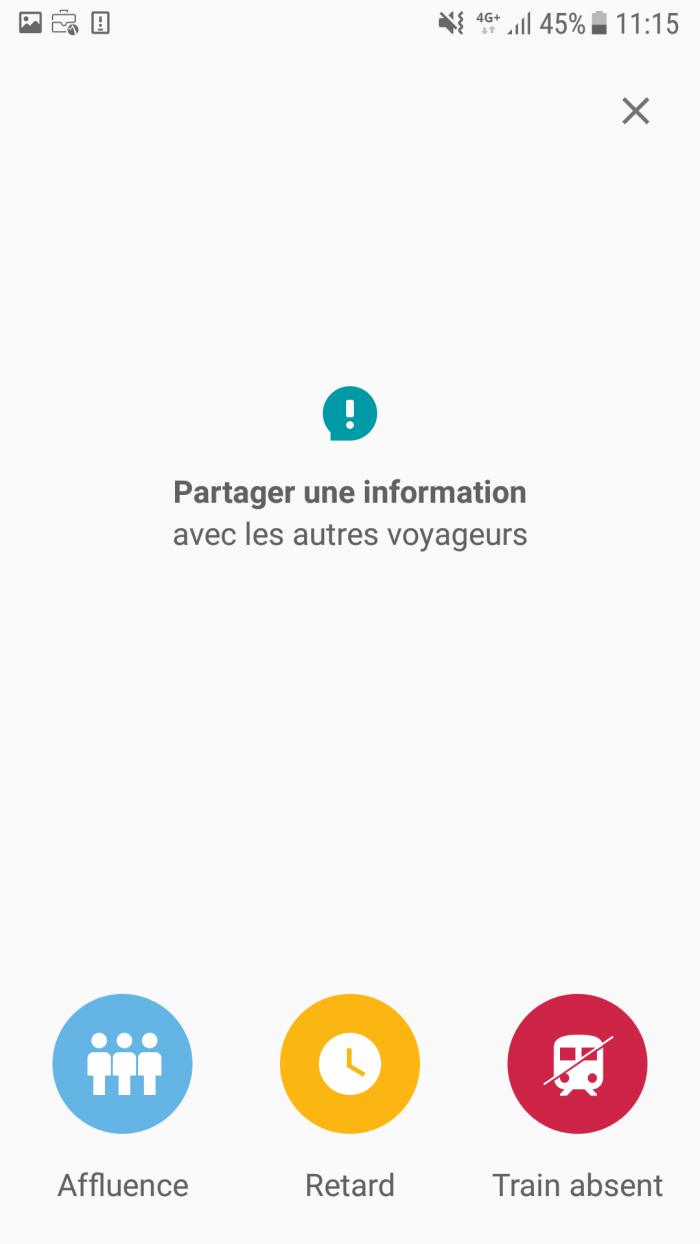Image resolution: width=700 pixels, height=1244 pixels.
Task: Close the share information screen
Action: coord(635,111)
